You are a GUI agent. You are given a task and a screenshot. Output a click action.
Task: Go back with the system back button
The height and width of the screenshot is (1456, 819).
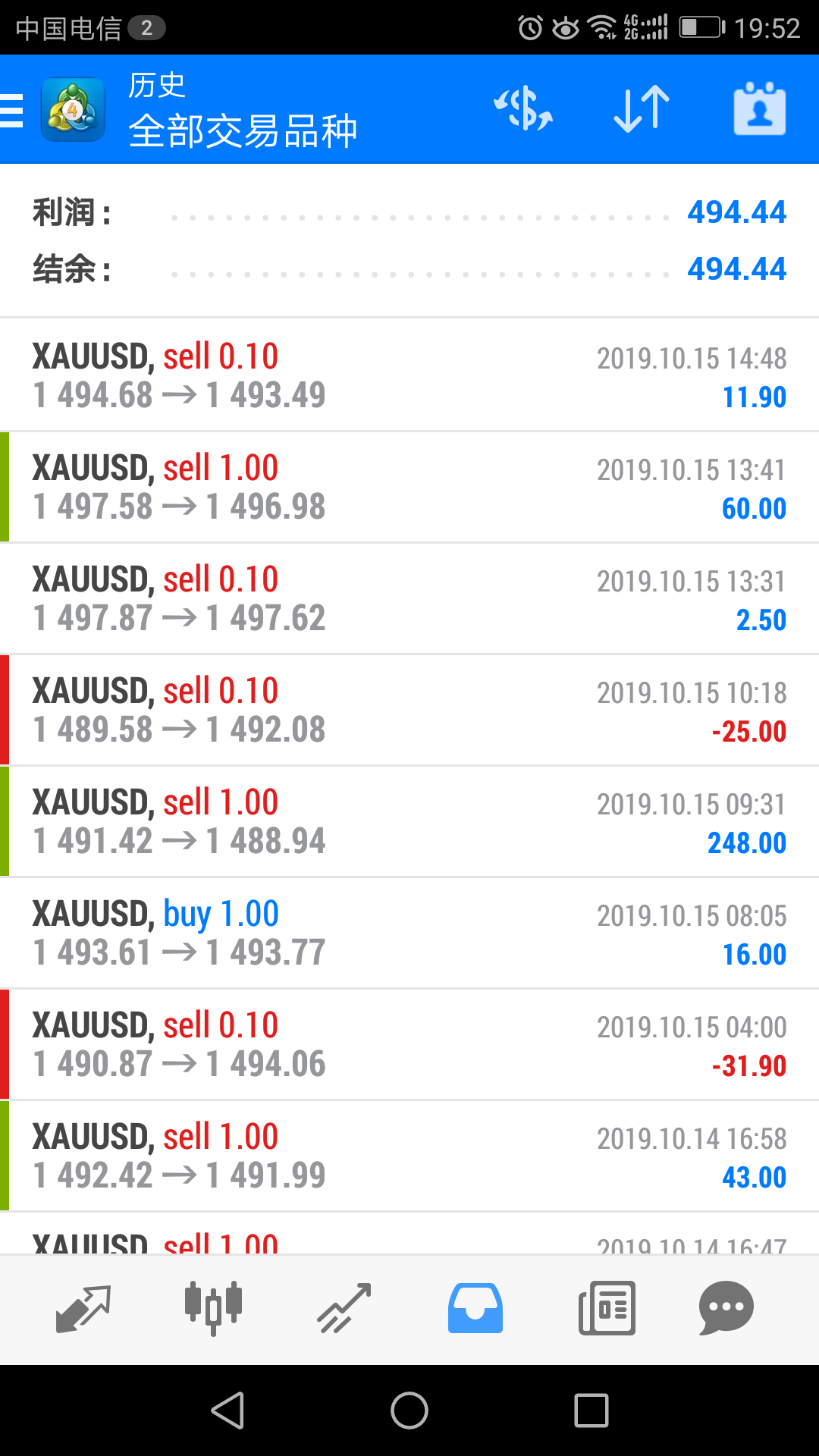pos(227,1410)
